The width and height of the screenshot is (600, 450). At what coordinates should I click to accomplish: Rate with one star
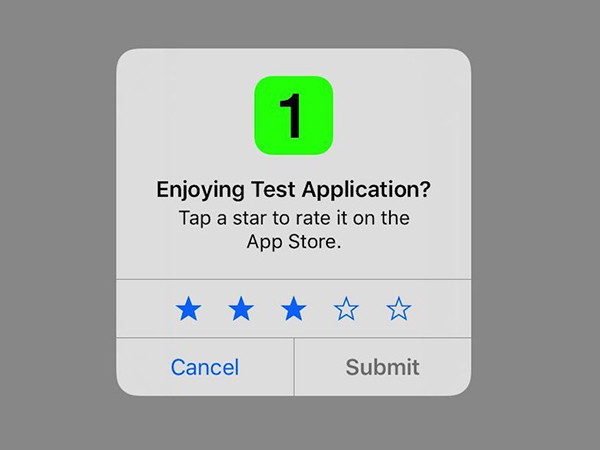(188, 310)
